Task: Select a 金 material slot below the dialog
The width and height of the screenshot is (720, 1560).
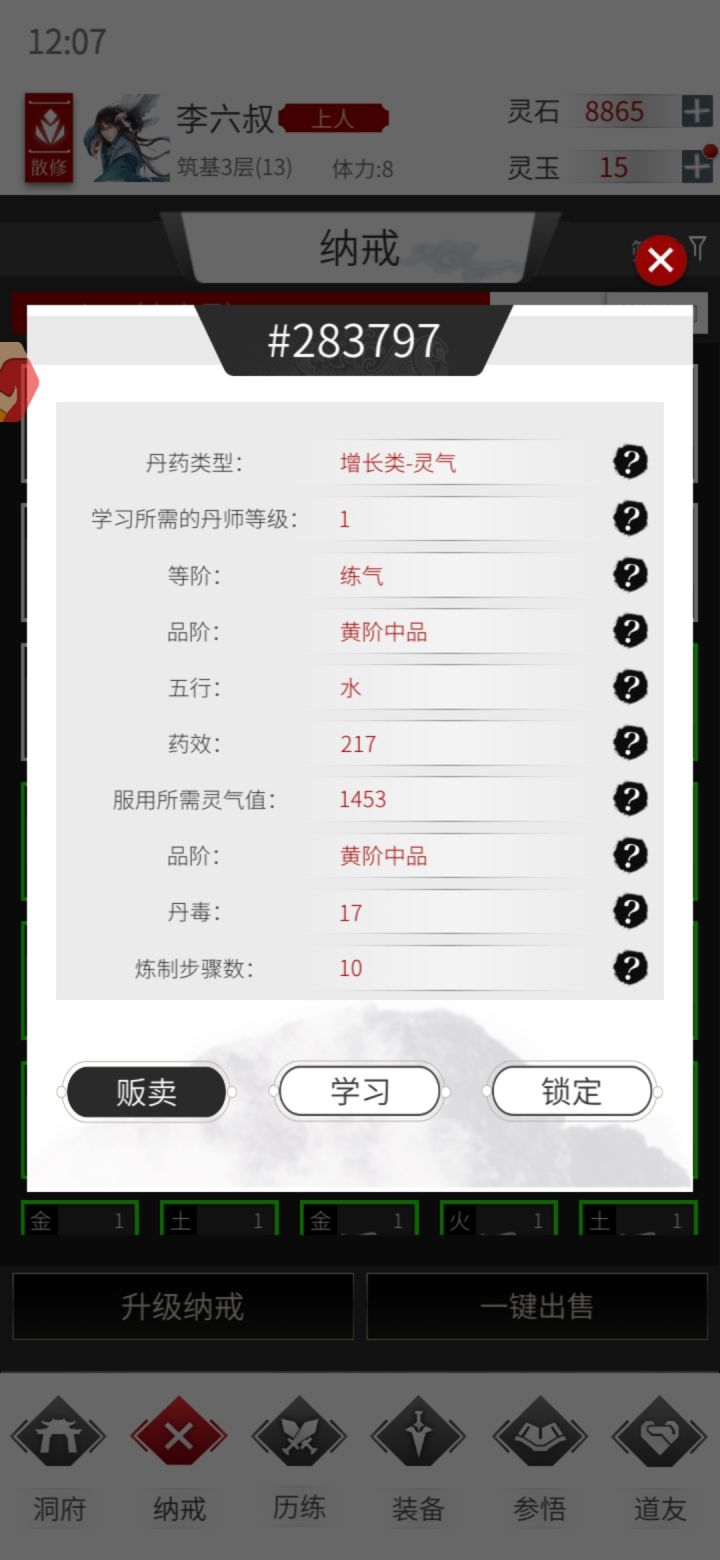Action: coord(80,1219)
